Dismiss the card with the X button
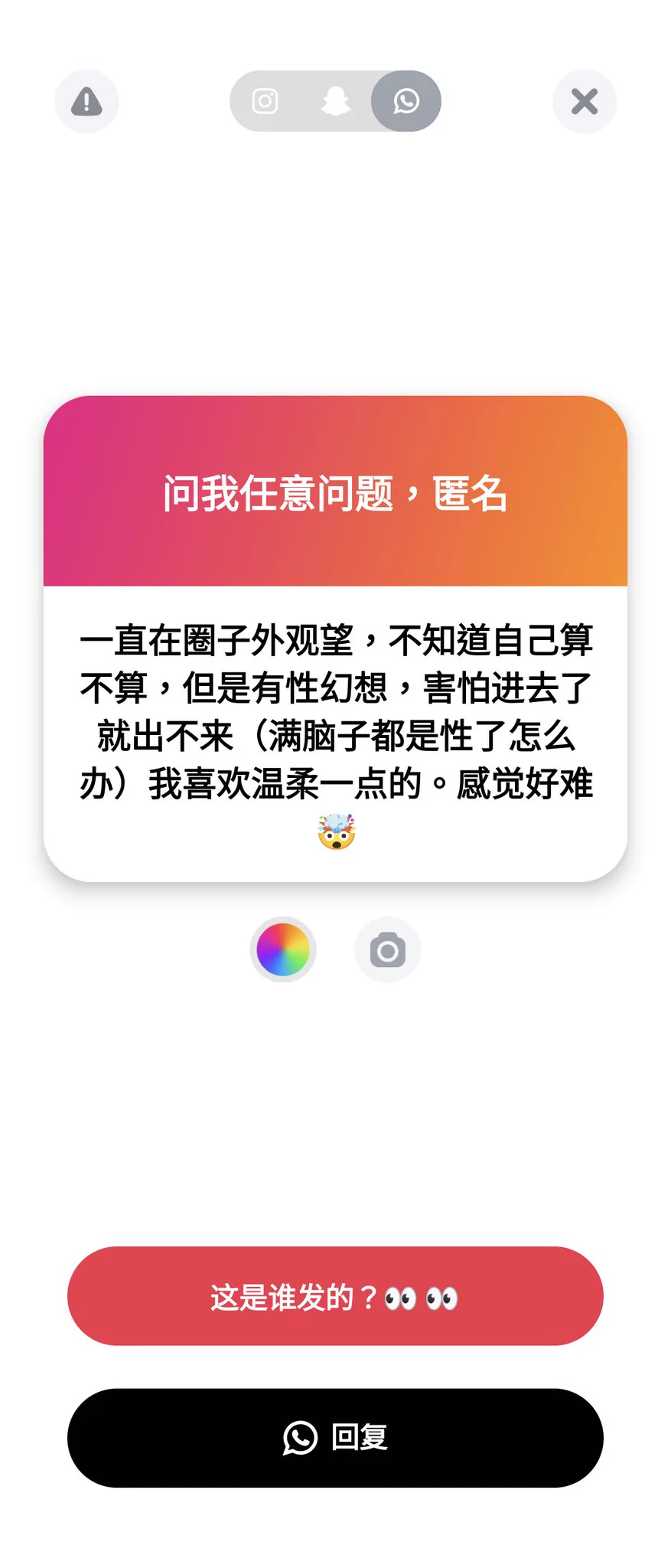Viewport: 671px width, 1568px height. click(585, 100)
